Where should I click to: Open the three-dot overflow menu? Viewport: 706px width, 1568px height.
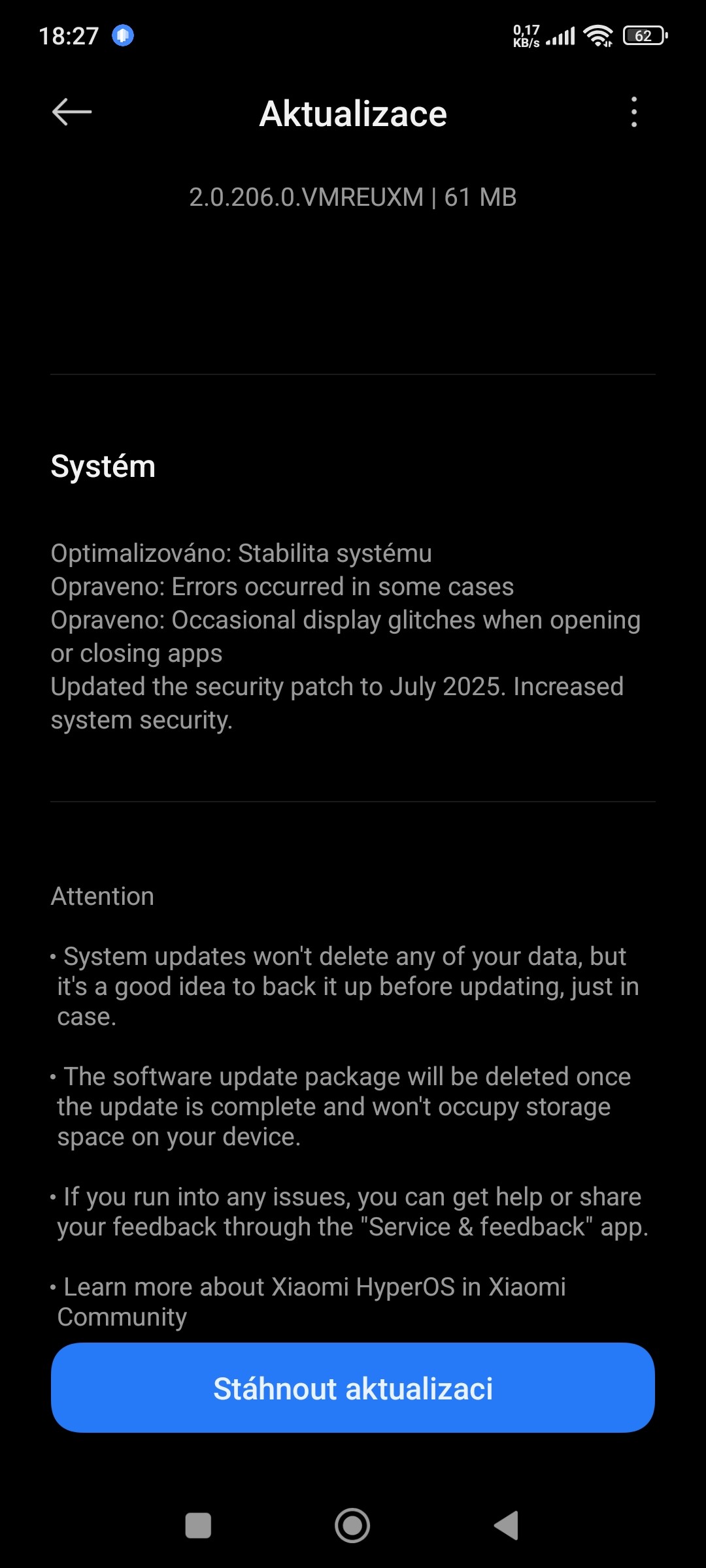633,112
